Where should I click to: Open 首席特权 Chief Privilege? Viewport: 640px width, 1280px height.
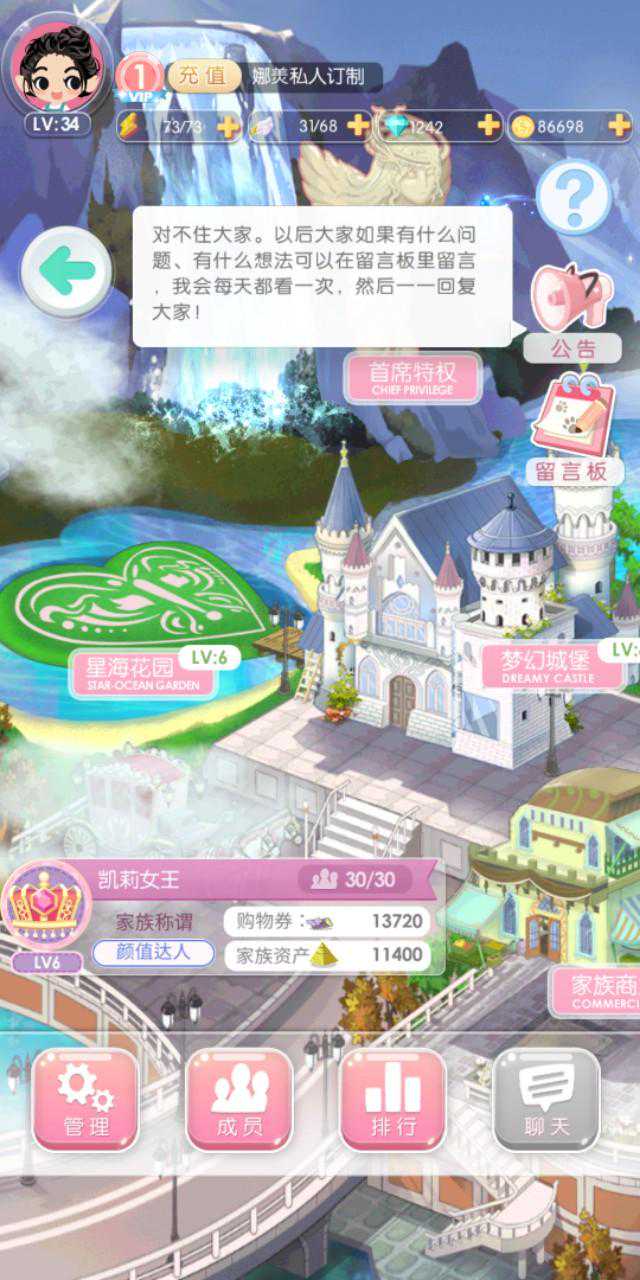tap(412, 377)
